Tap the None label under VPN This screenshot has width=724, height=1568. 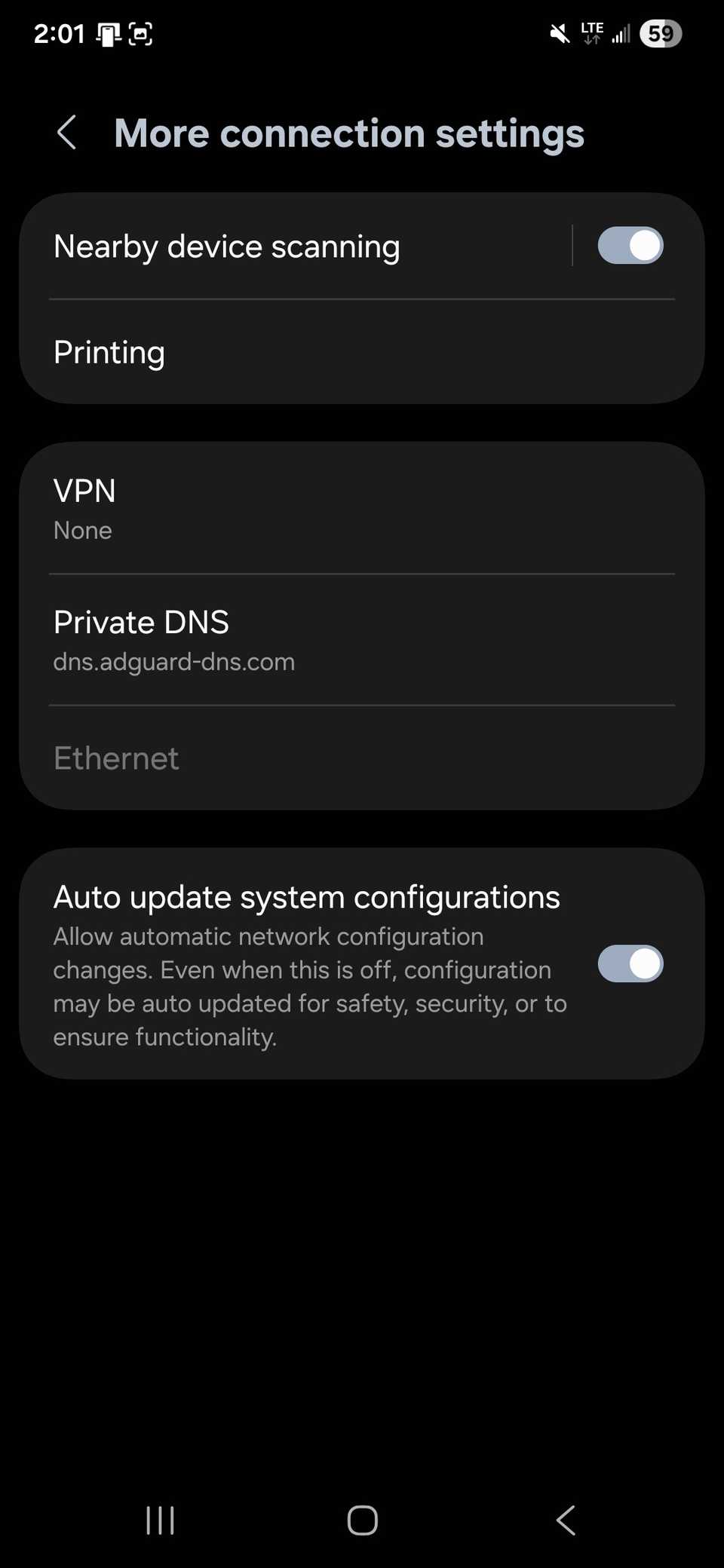[83, 530]
